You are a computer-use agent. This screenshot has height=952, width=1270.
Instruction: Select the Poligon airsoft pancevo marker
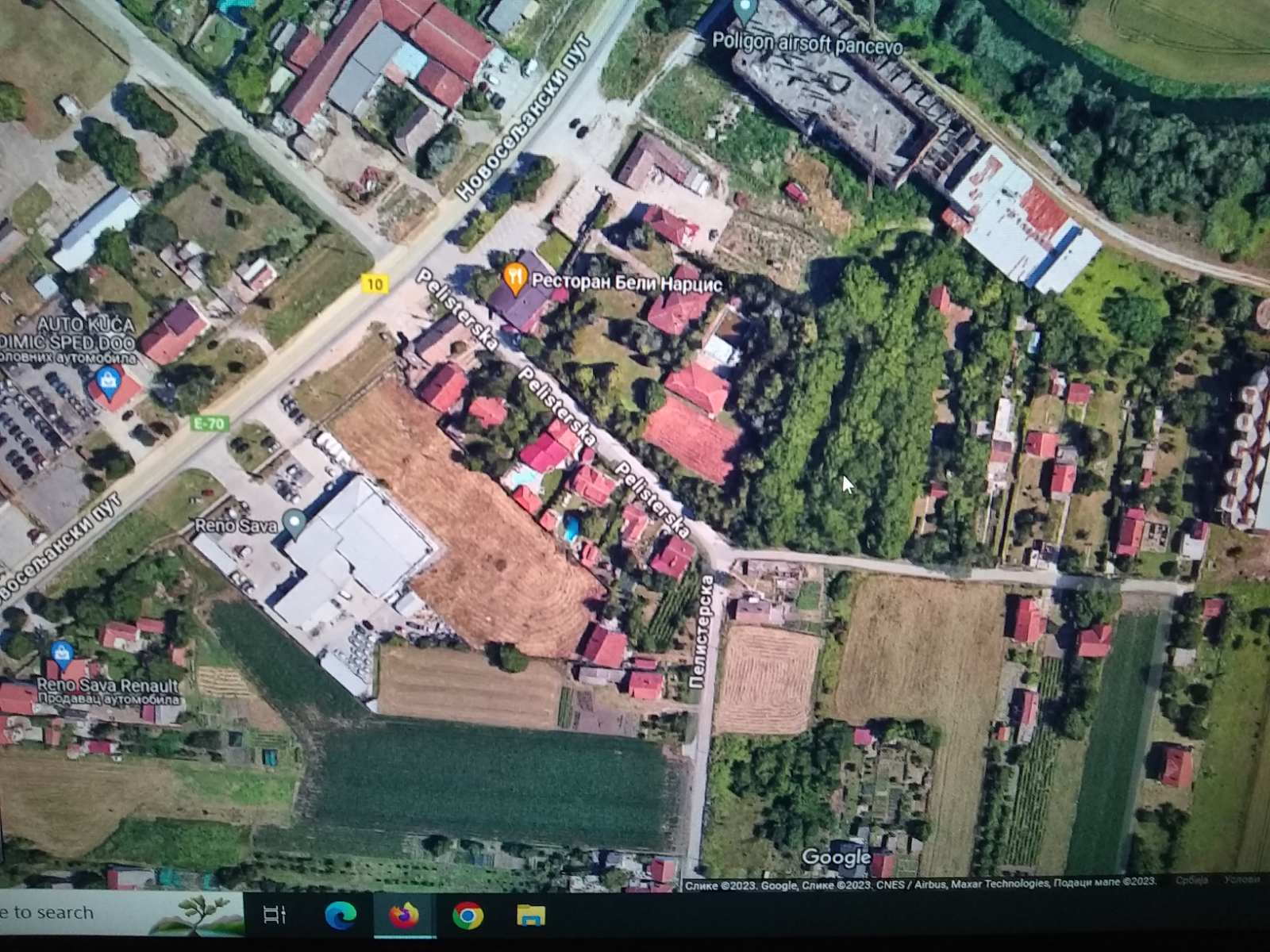tap(744, 11)
